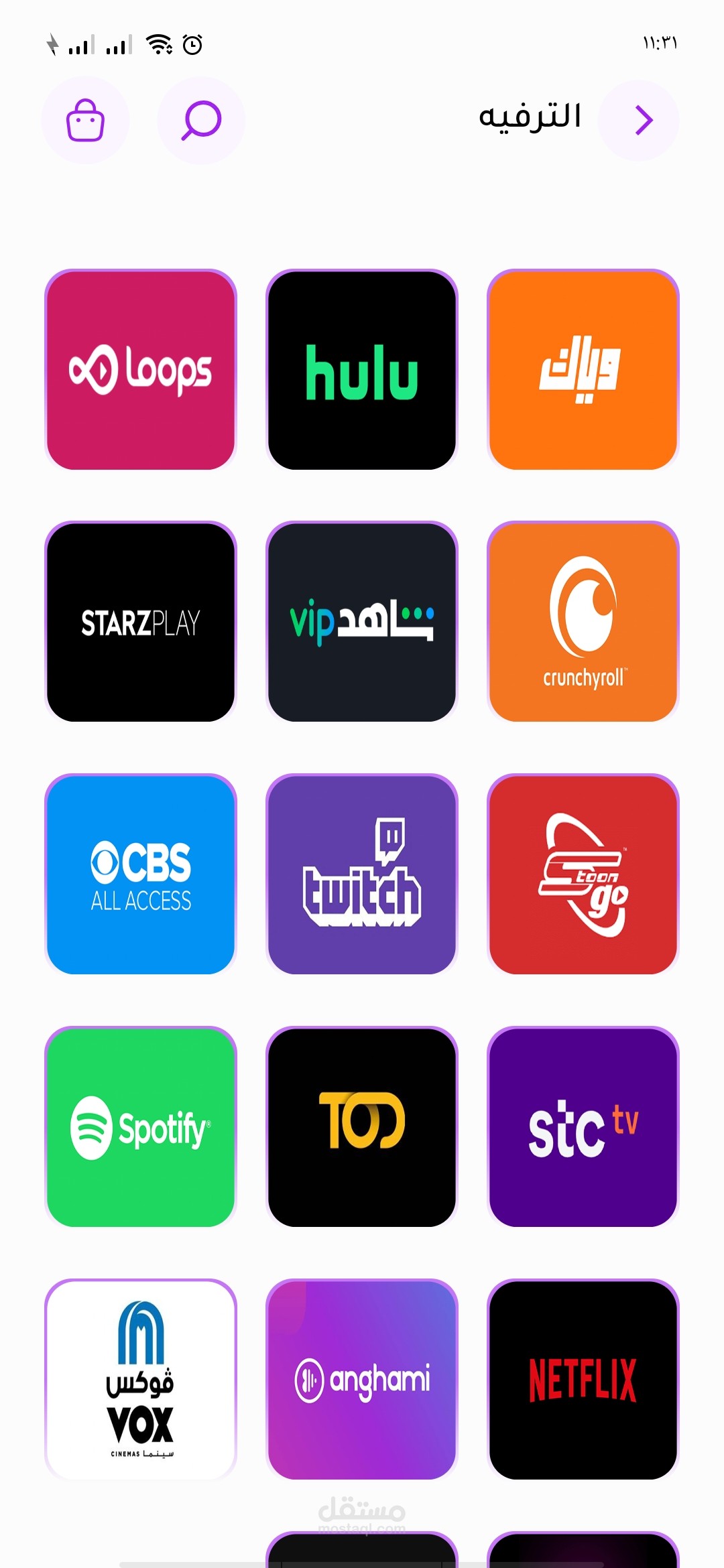724x1568 pixels.
Task: Tap the Twitch tile
Action: click(x=362, y=874)
